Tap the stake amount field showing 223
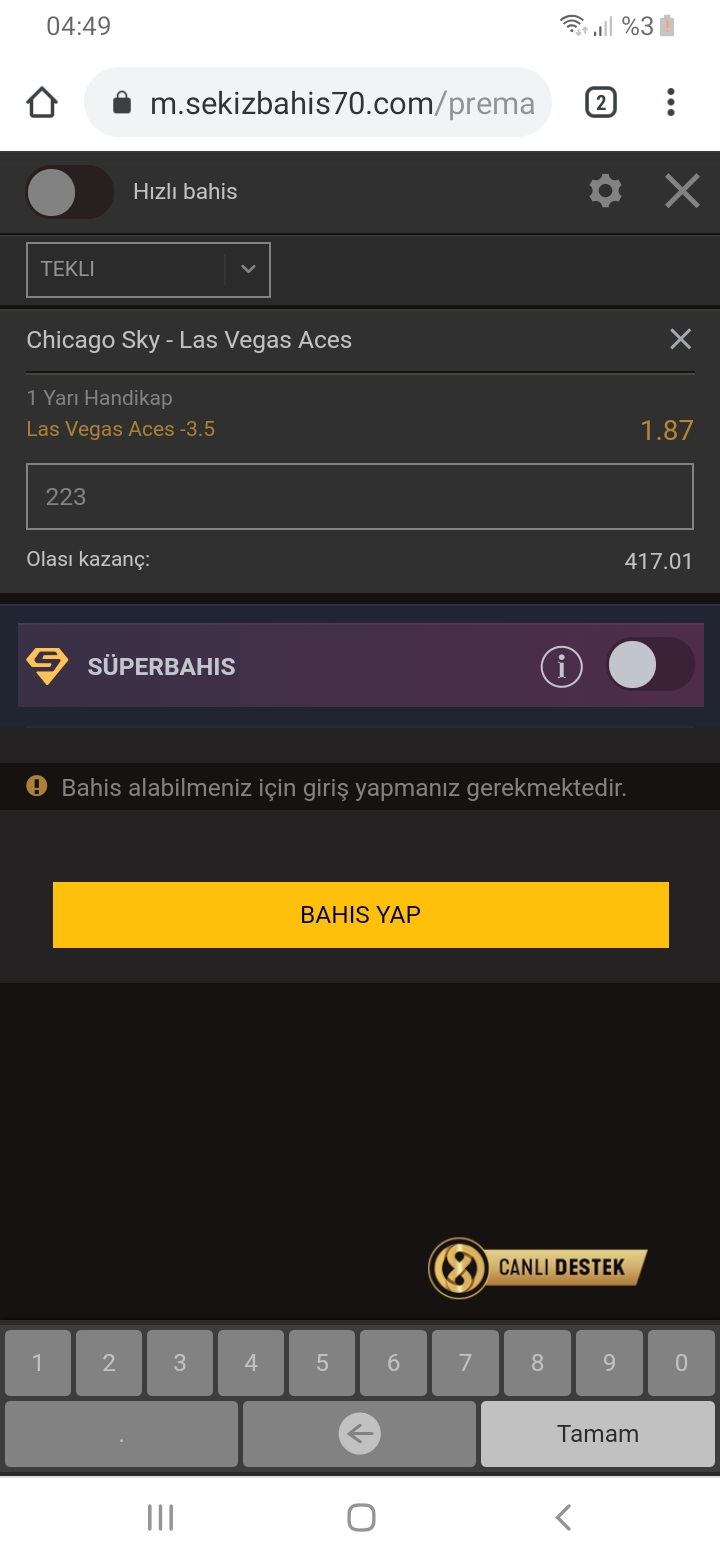 [360, 496]
